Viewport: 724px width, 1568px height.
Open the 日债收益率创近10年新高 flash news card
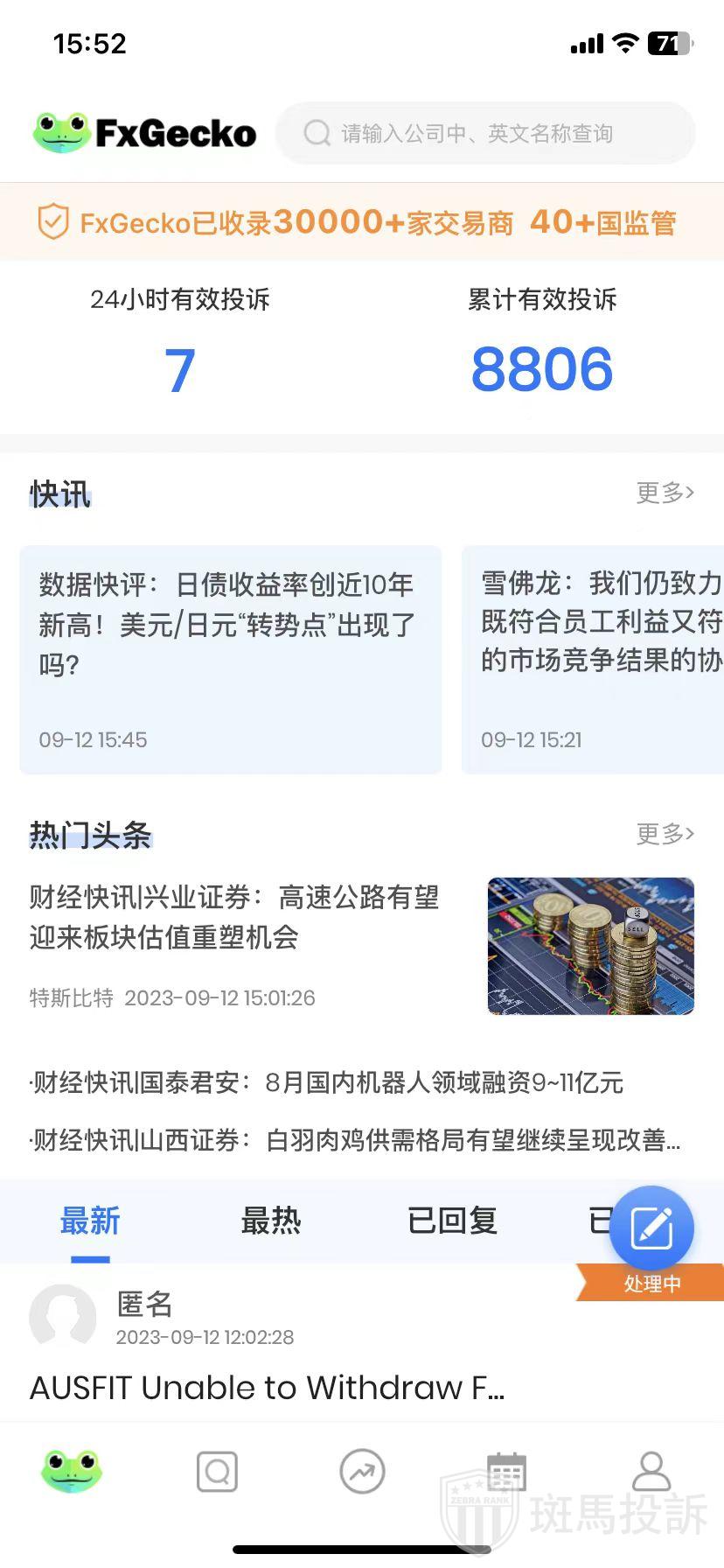pyautogui.click(x=230, y=659)
